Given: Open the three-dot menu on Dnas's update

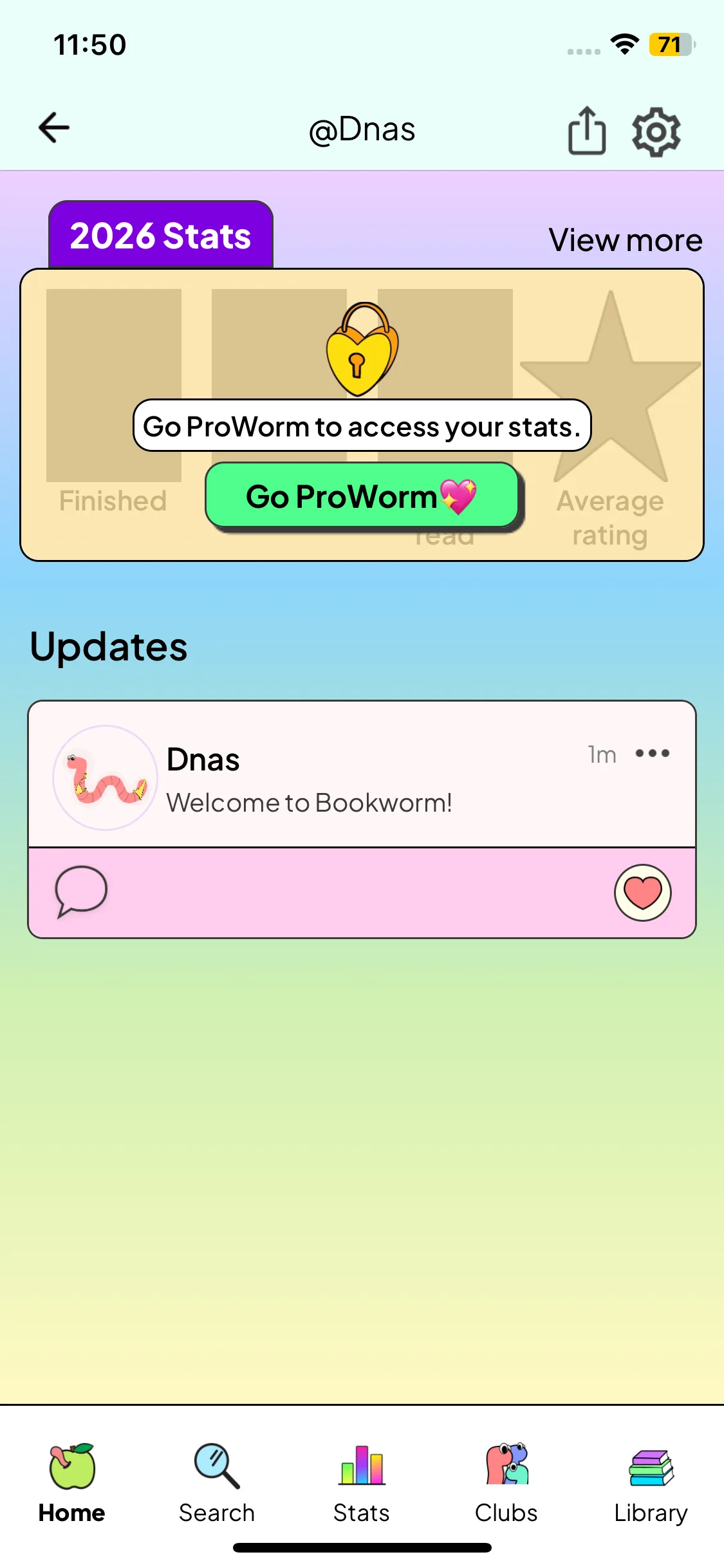Looking at the screenshot, I should (652, 753).
